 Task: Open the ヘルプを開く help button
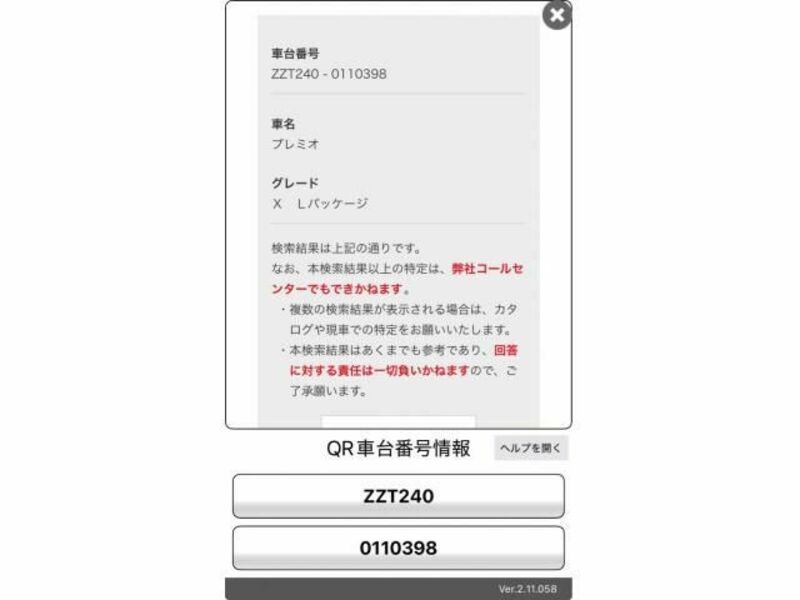tap(531, 448)
